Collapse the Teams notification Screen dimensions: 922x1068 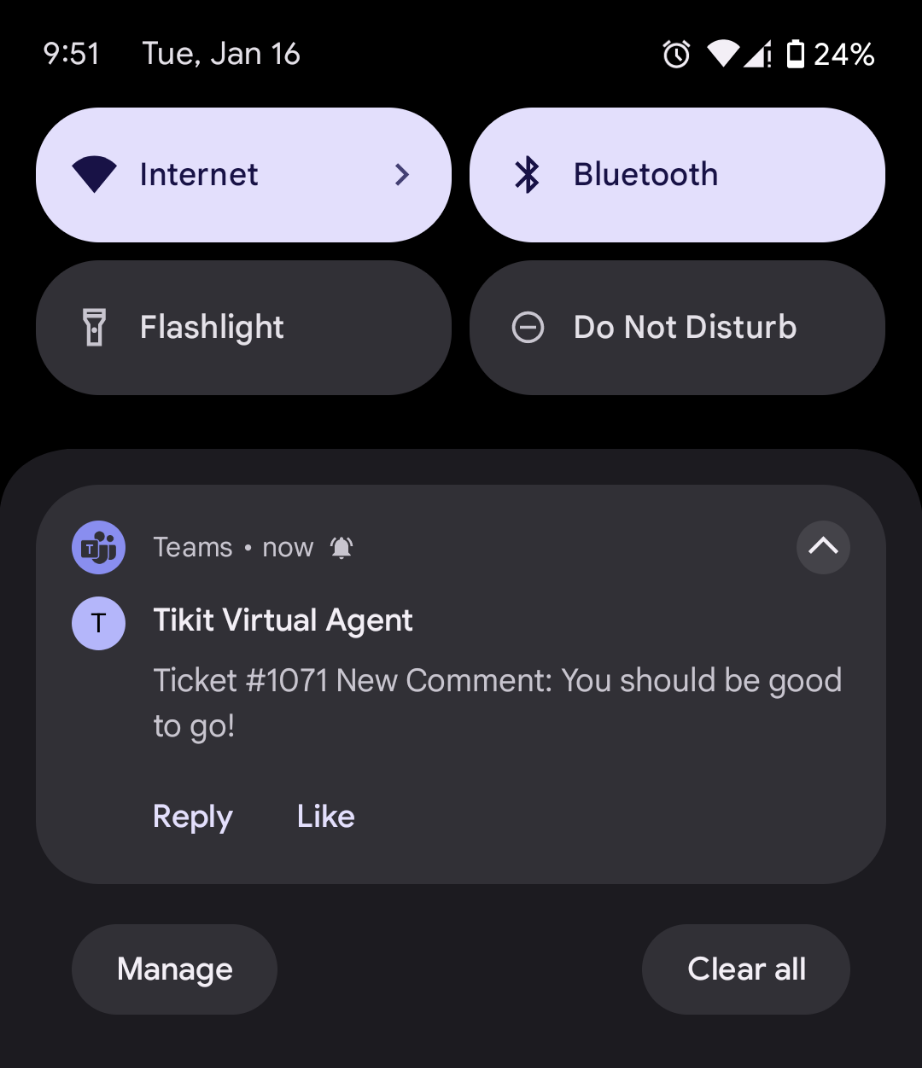tap(822, 547)
